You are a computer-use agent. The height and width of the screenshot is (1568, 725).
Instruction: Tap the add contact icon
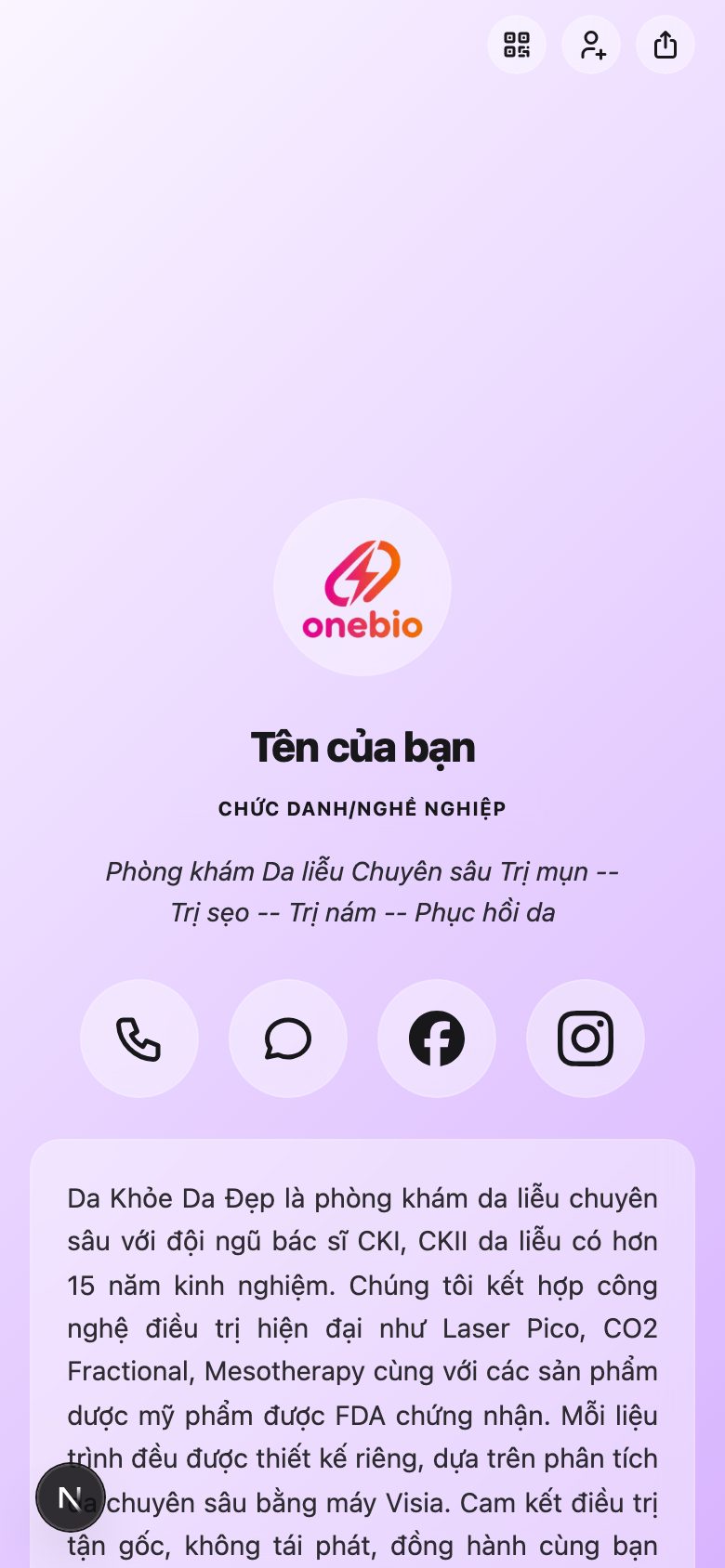coord(591,45)
